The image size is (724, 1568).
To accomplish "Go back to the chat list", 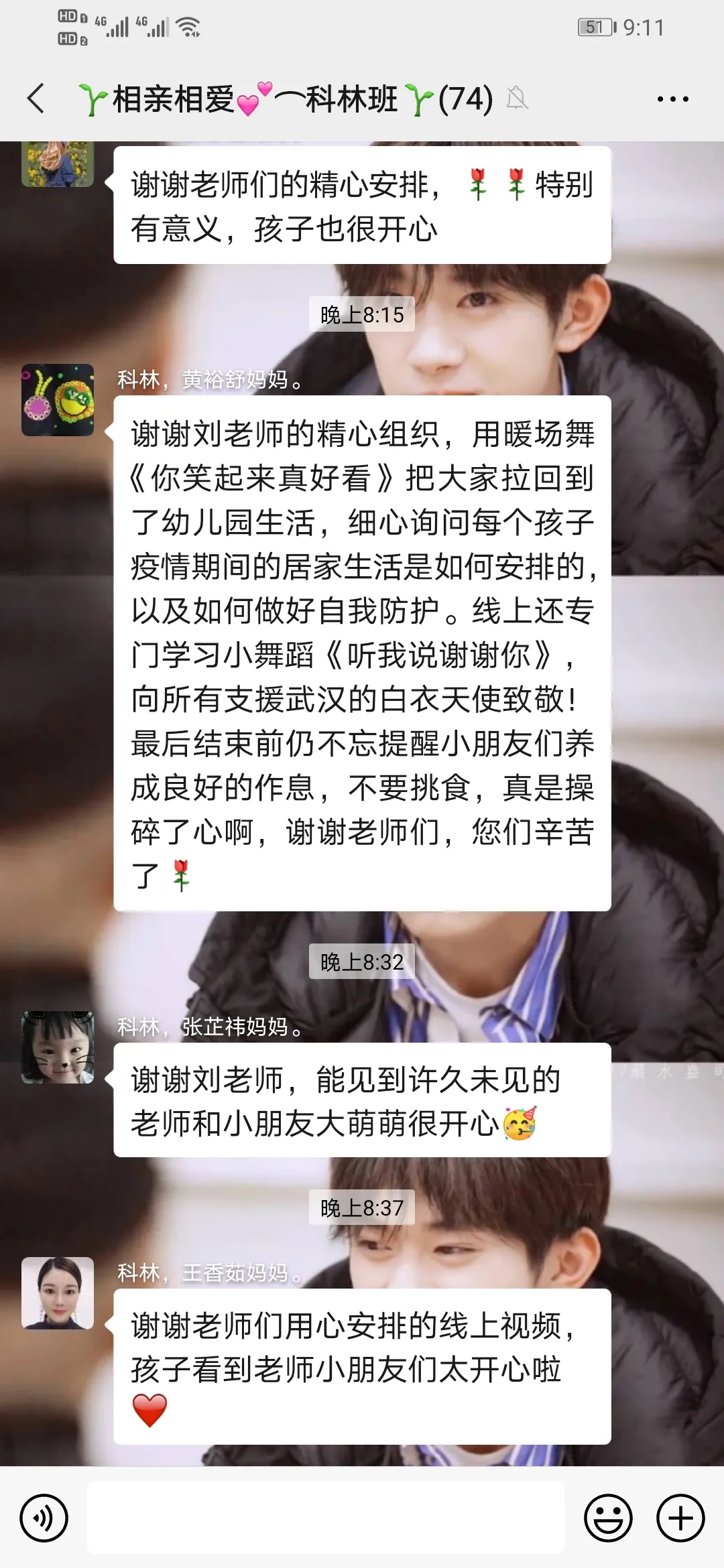I will [37, 99].
